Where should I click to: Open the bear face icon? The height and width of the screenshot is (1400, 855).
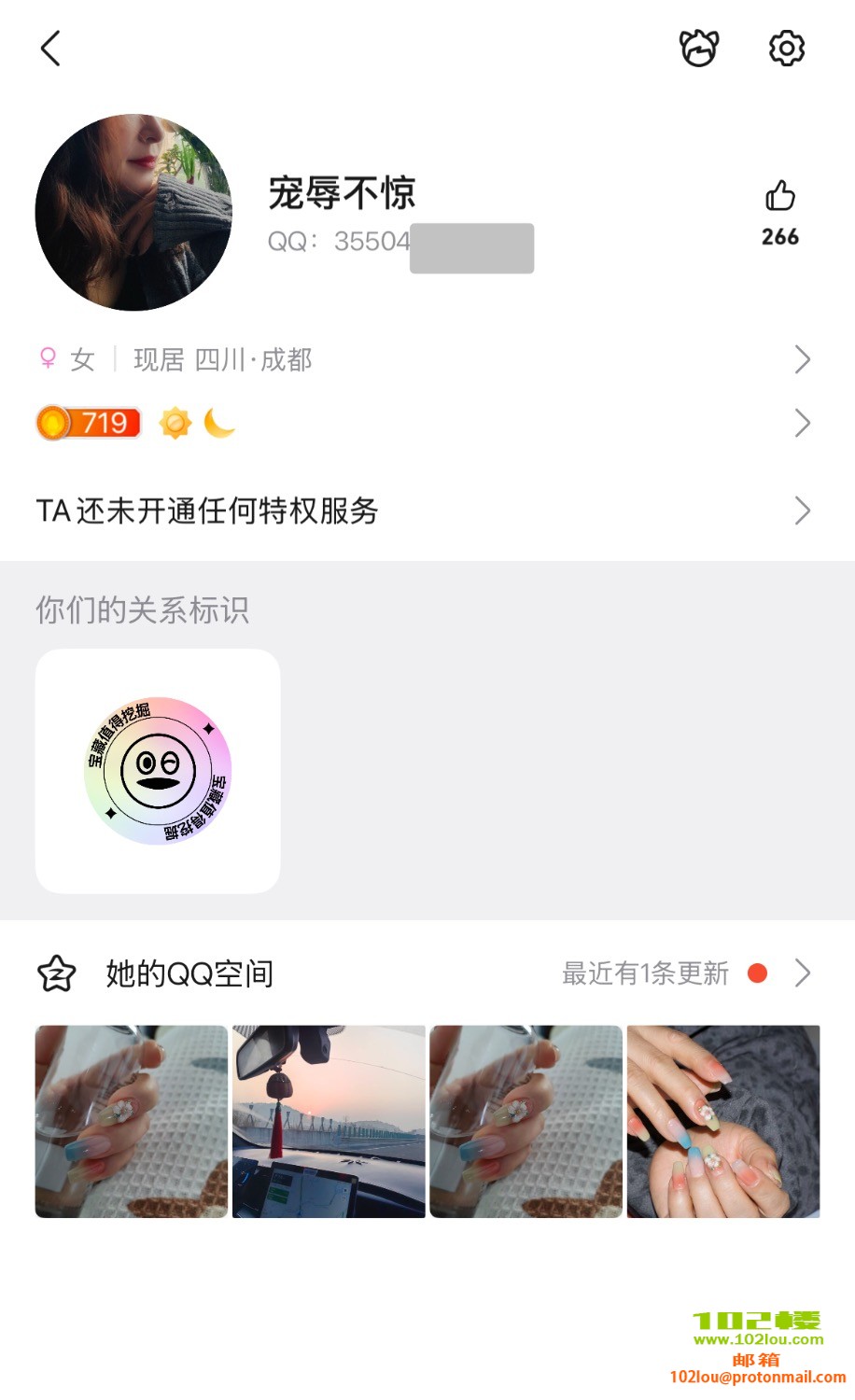[698, 49]
